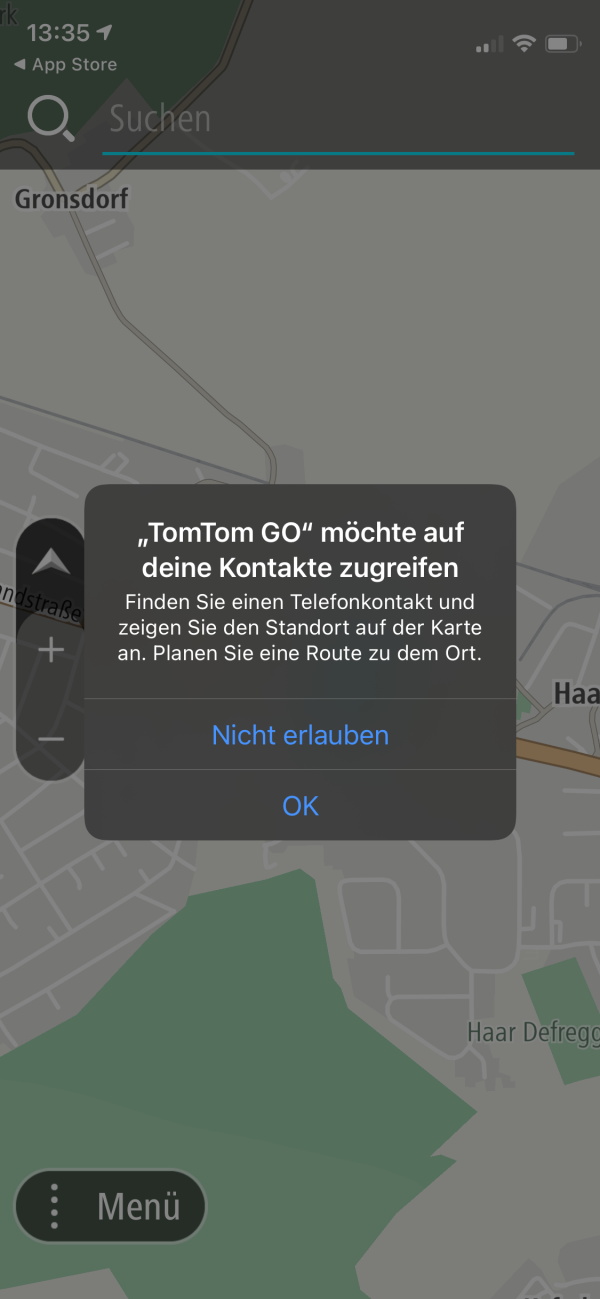Return to App Store via back link

(x=65, y=65)
